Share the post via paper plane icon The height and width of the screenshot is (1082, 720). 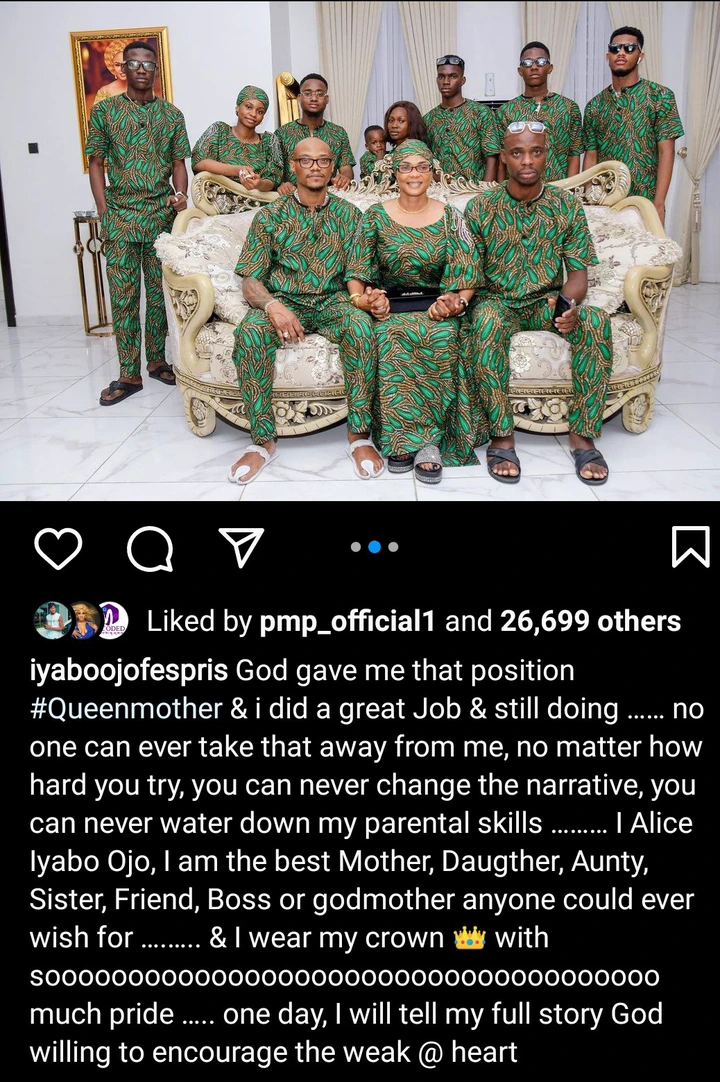[241, 548]
